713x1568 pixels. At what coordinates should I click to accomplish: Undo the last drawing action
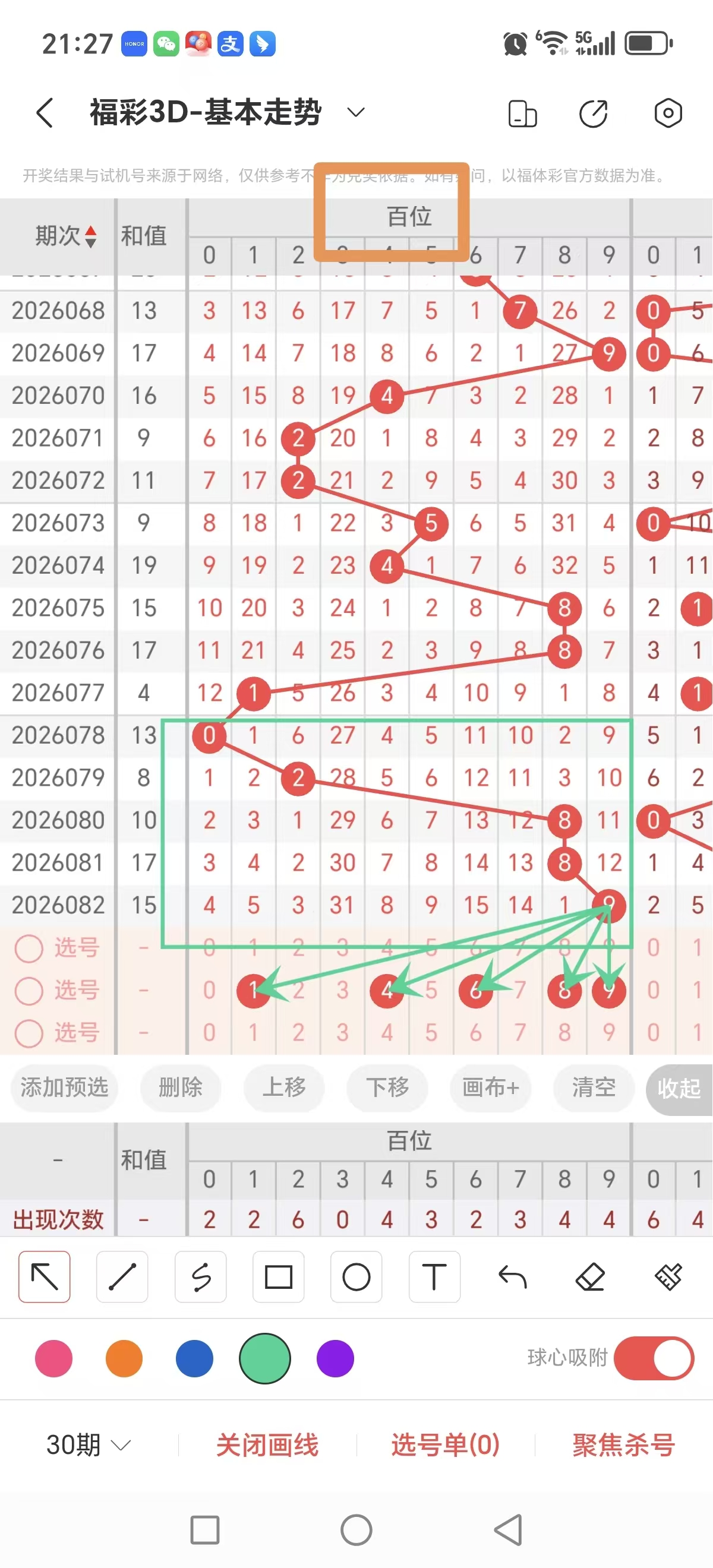coord(512,1277)
